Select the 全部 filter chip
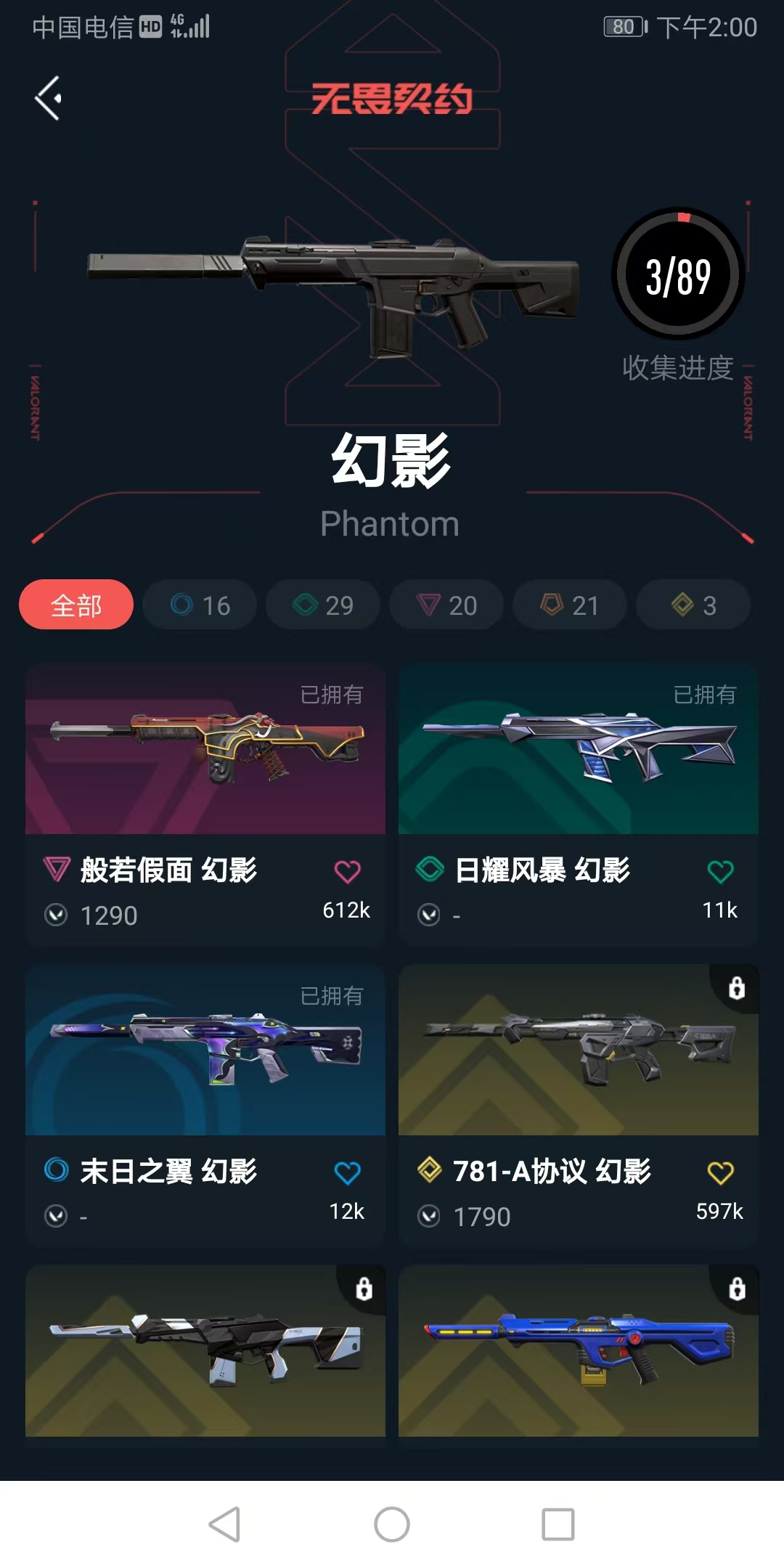The width and height of the screenshot is (784, 1568). coord(76,605)
